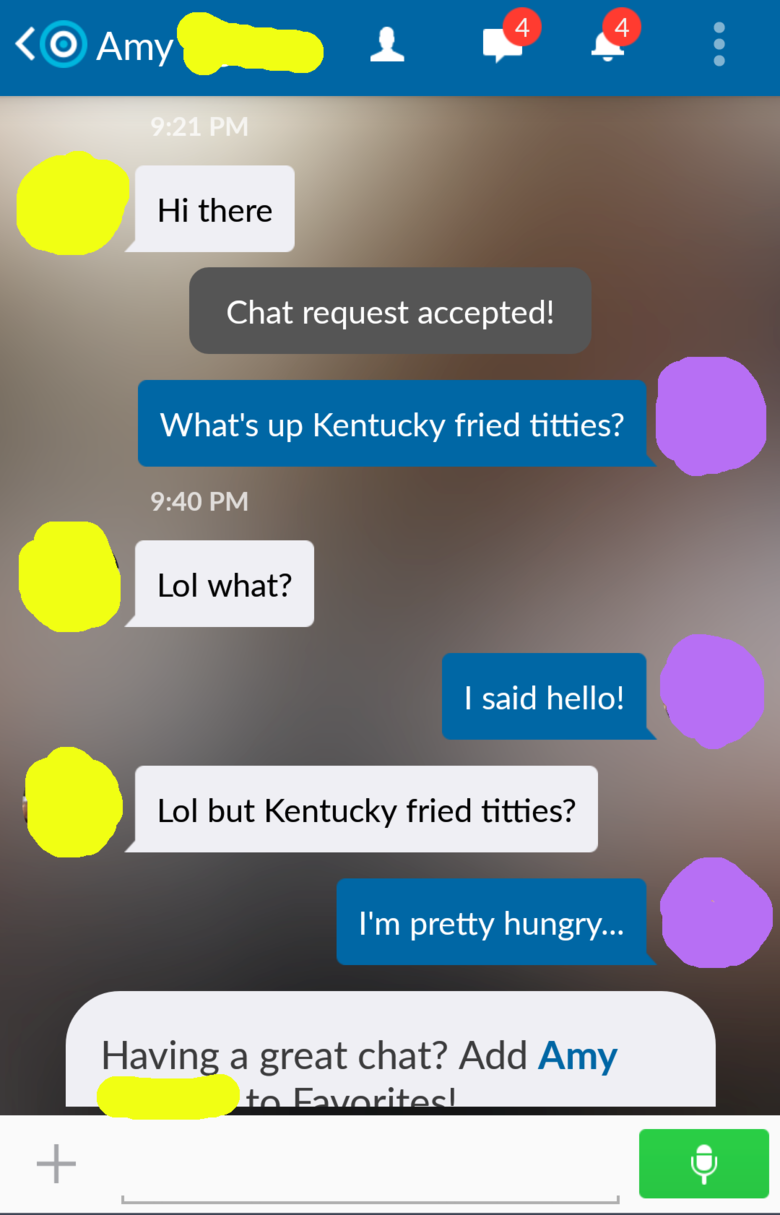Viewport: 780px width, 1215px height.
Task: Tap Amy's avatar next to 'Hi there'
Action: tap(70, 203)
